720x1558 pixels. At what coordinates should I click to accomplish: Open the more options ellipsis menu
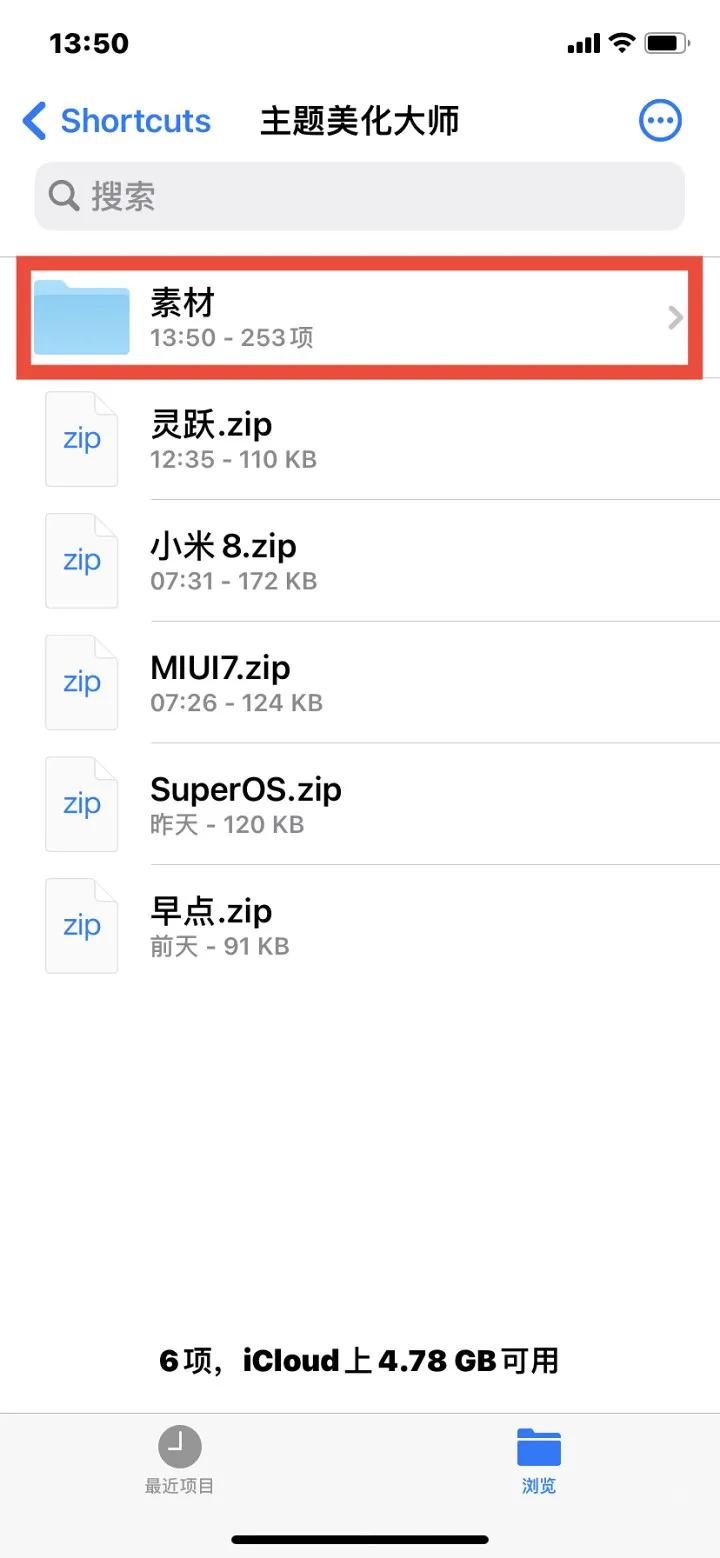660,121
